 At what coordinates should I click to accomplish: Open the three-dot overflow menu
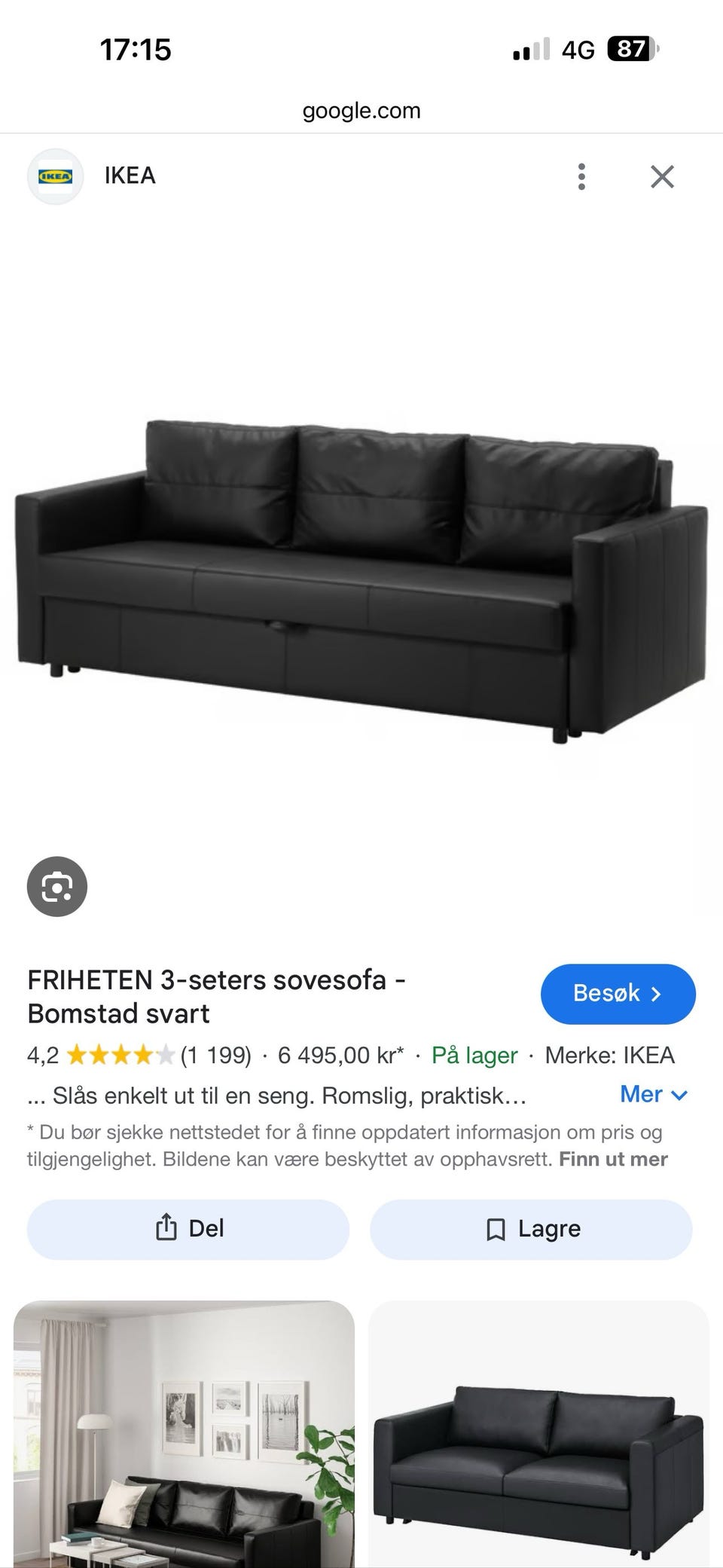(581, 176)
